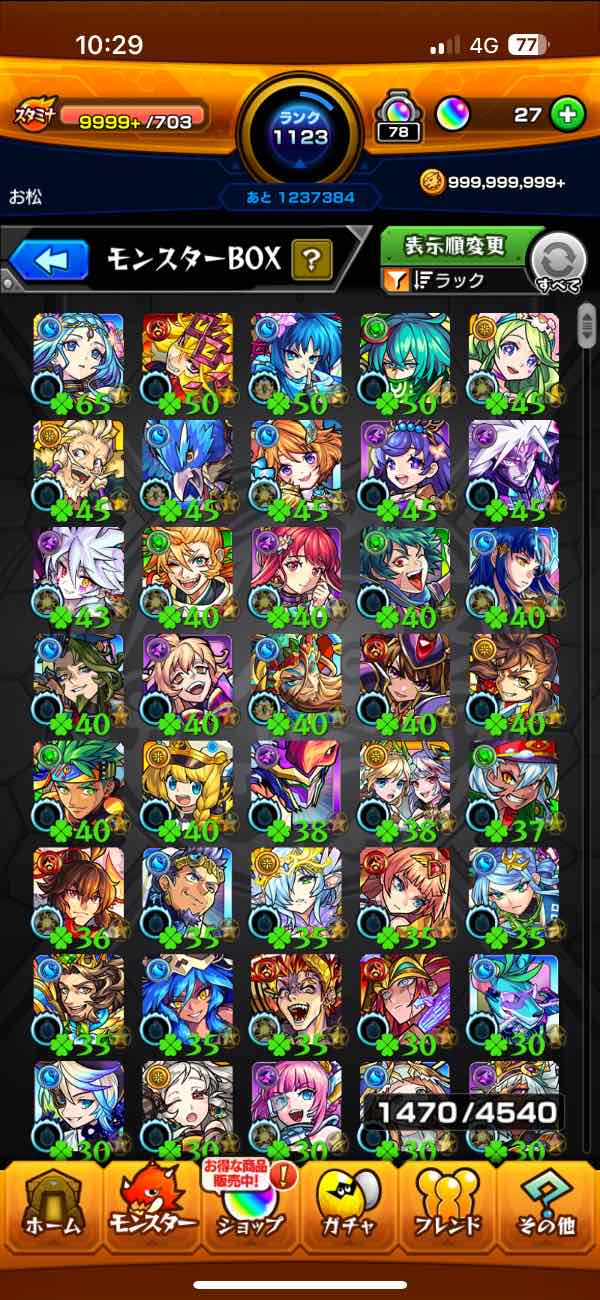
Task: Add orbs with the green plus button
Action: coord(566,114)
